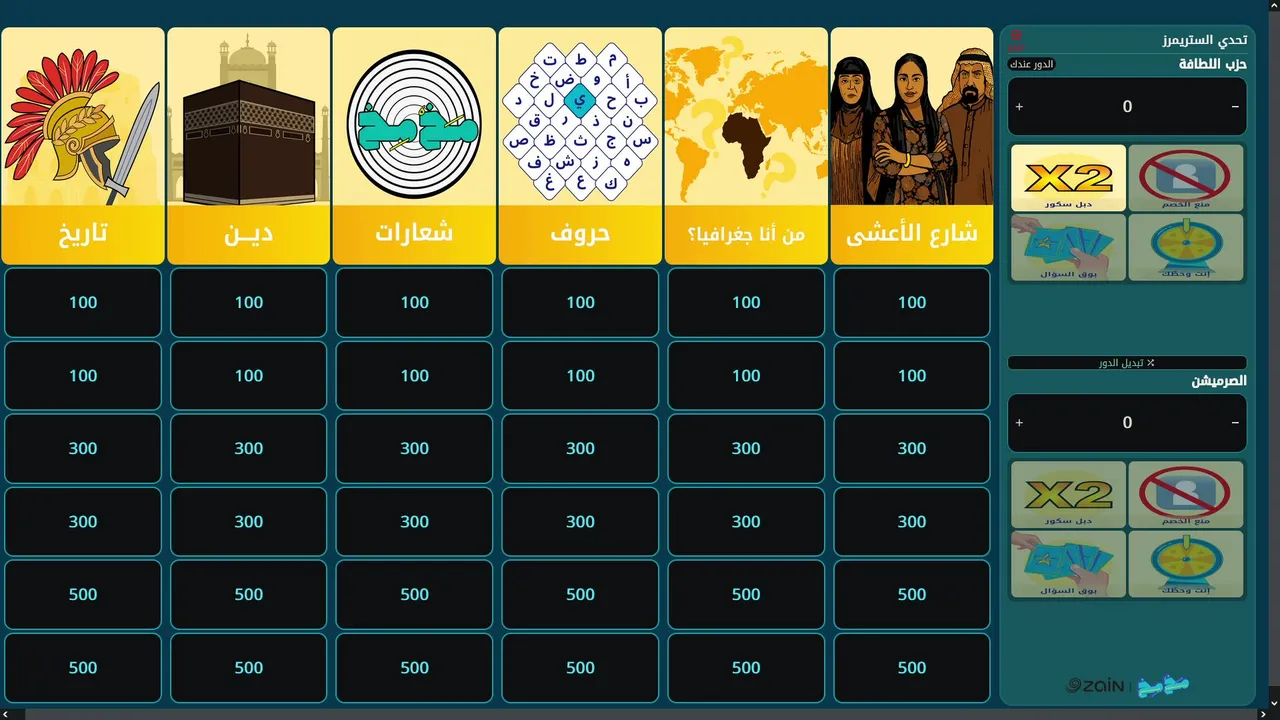
Task: Use الصرميشن إنت وحظك wheel card
Action: tap(1186, 564)
